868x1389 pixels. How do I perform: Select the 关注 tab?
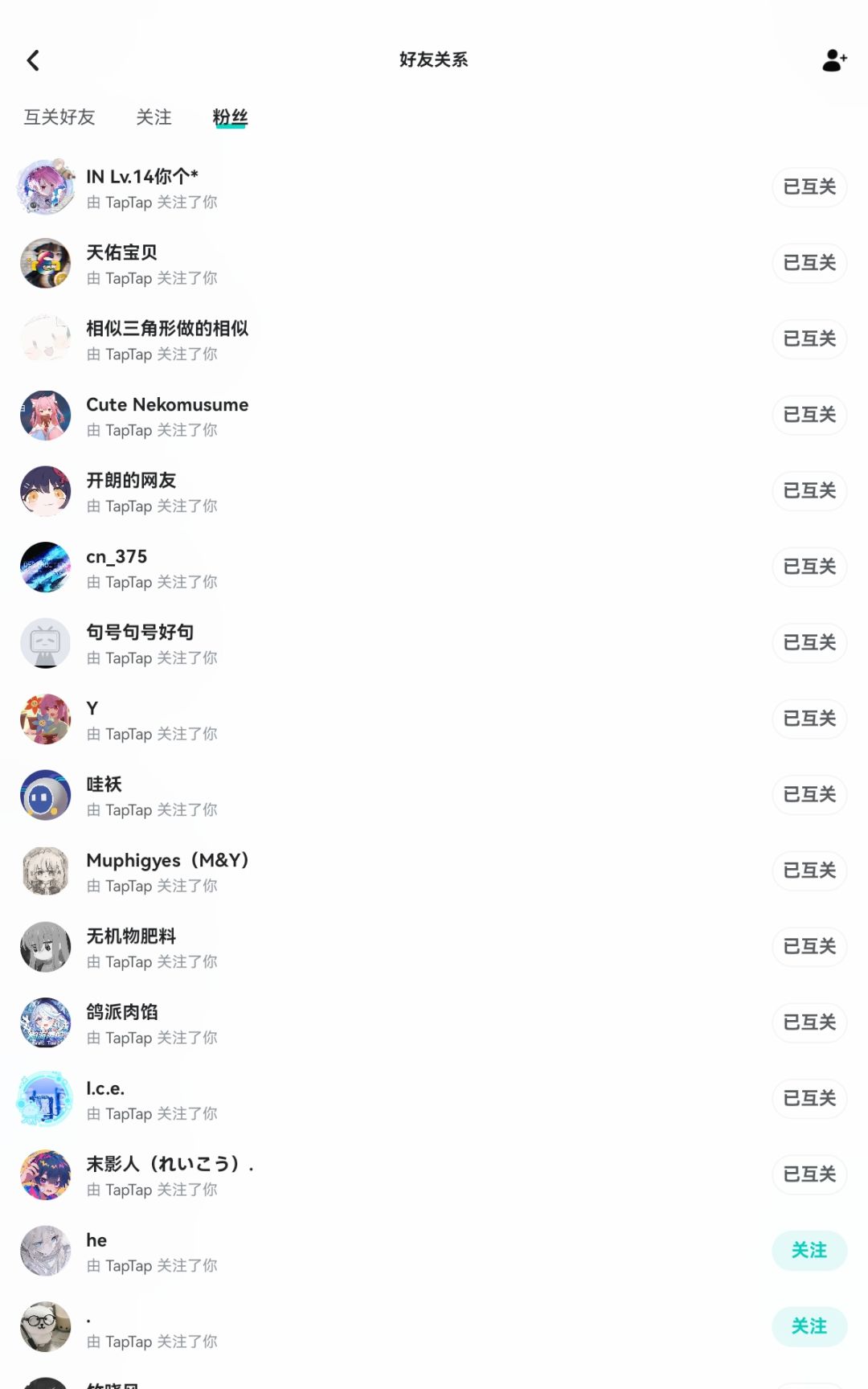(x=154, y=117)
